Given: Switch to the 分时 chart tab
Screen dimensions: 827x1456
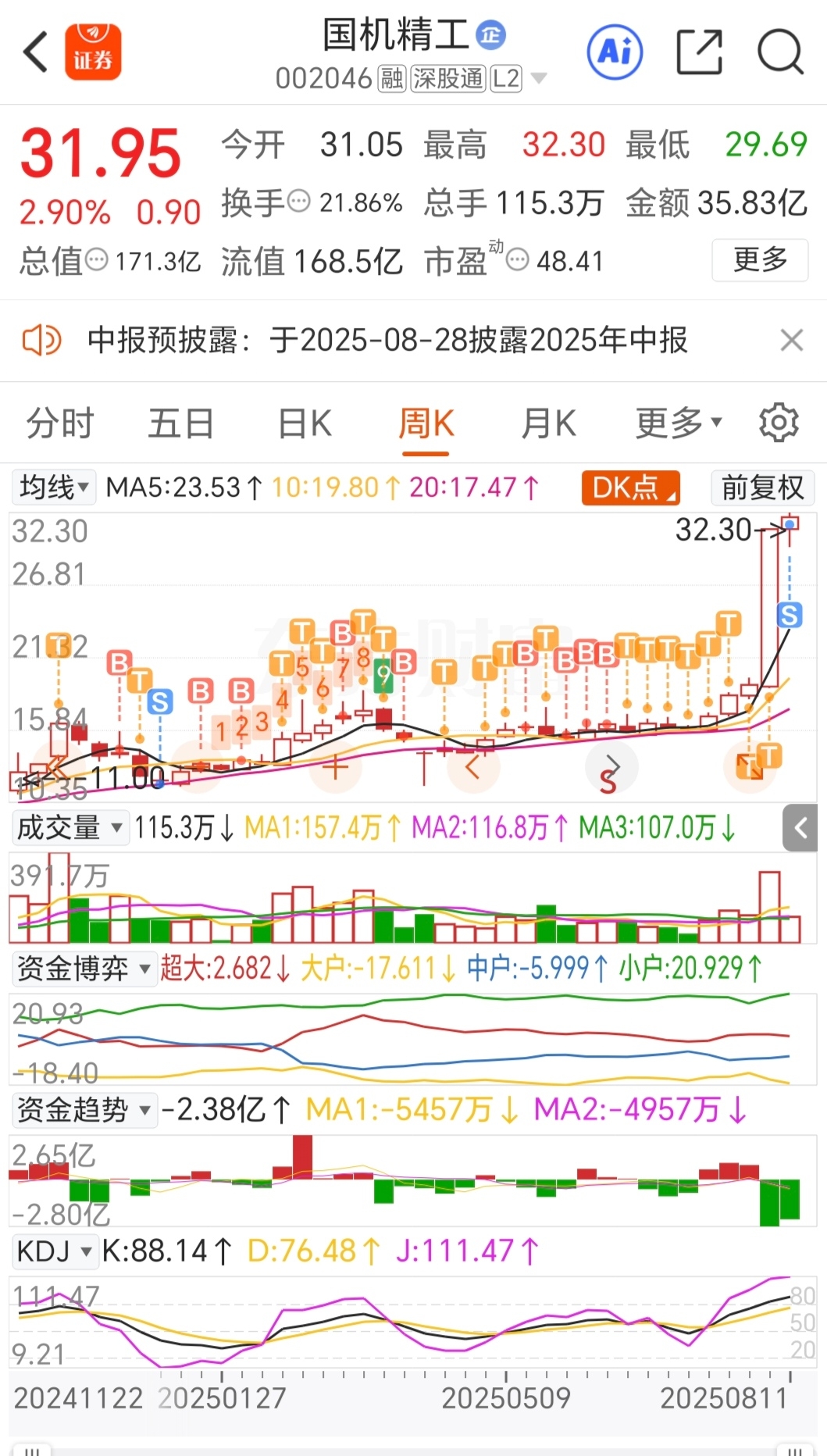Looking at the screenshot, I should [60, 423].
